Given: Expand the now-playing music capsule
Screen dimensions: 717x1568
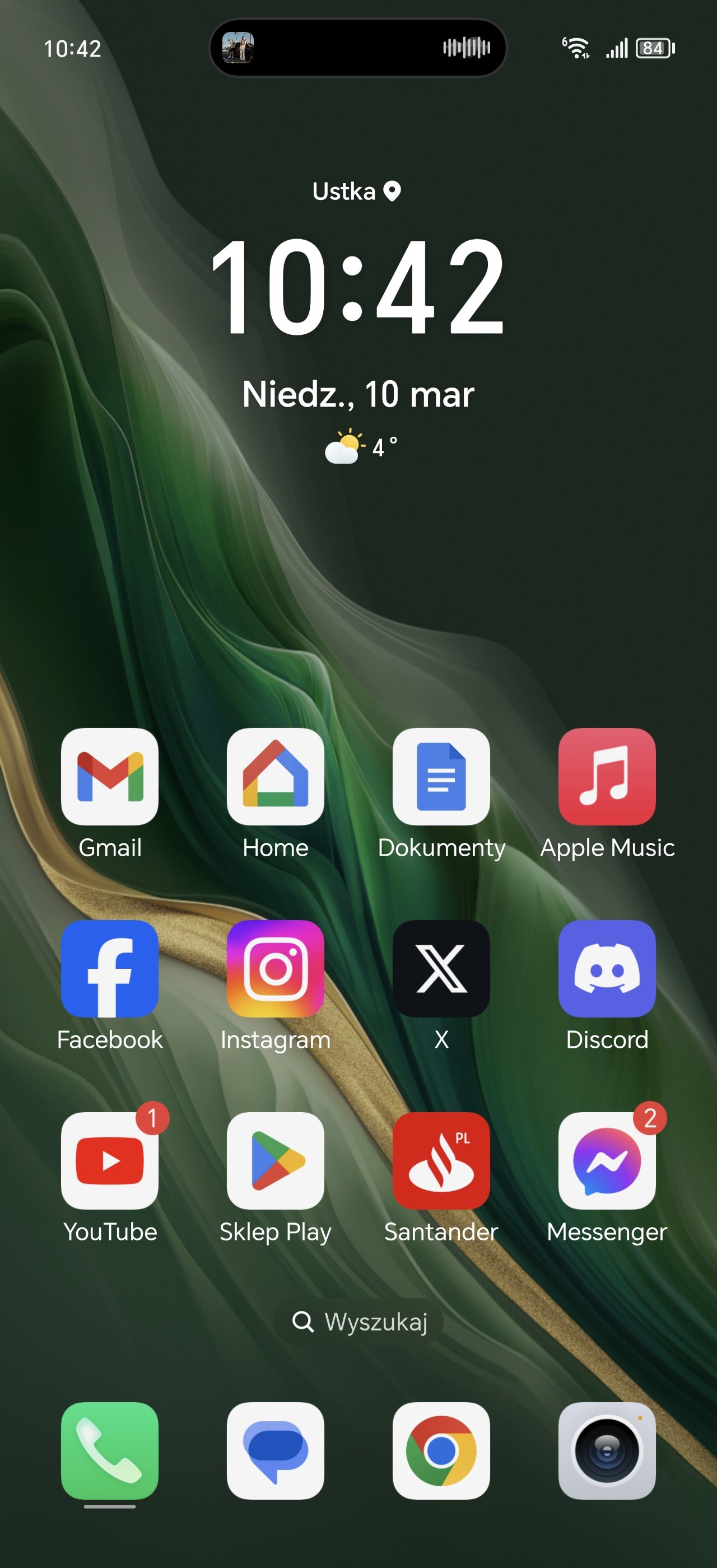Looking at the screenshot, I should click(358, 48).
